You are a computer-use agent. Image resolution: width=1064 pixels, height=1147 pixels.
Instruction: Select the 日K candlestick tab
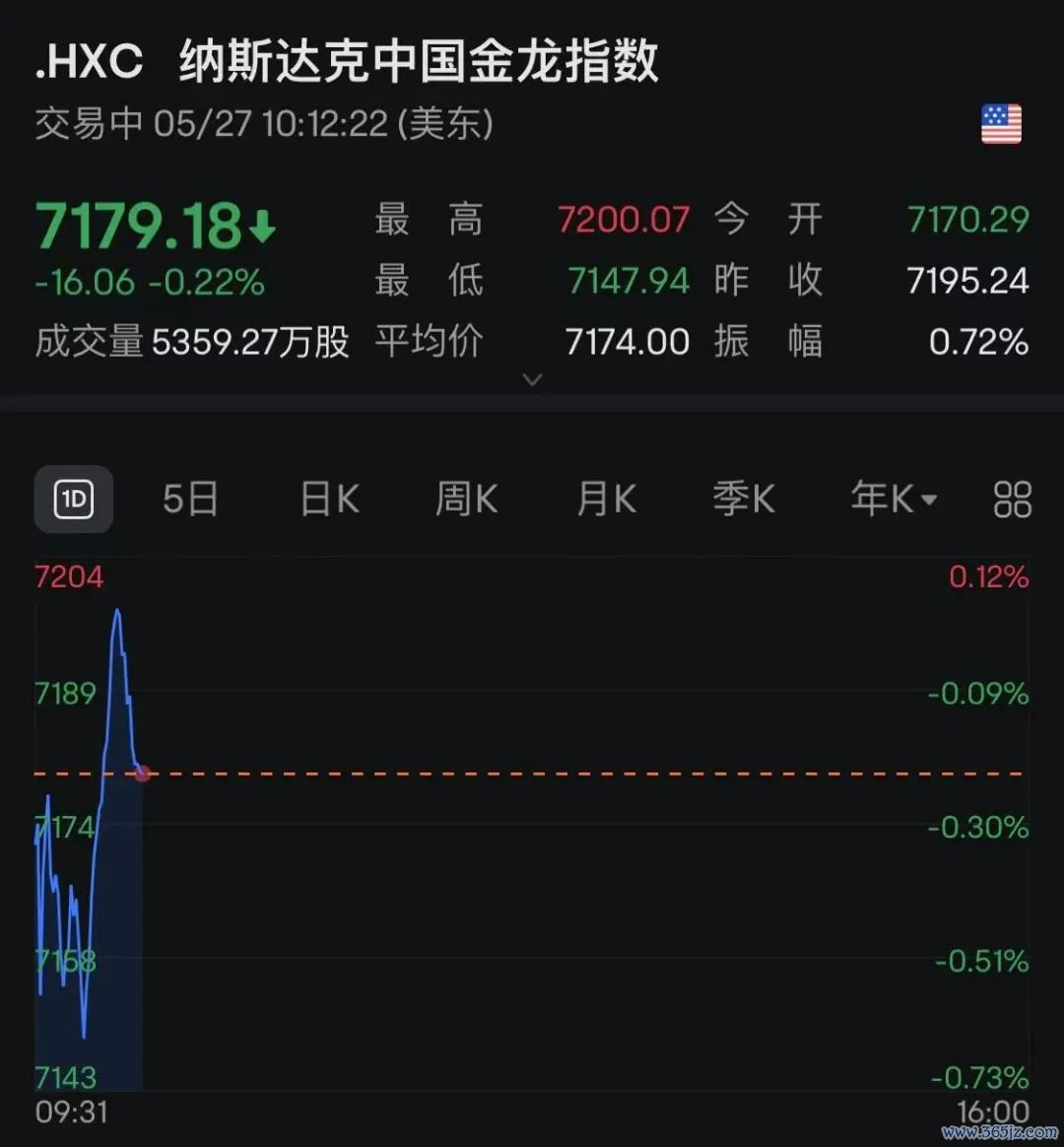coord(329,500)
